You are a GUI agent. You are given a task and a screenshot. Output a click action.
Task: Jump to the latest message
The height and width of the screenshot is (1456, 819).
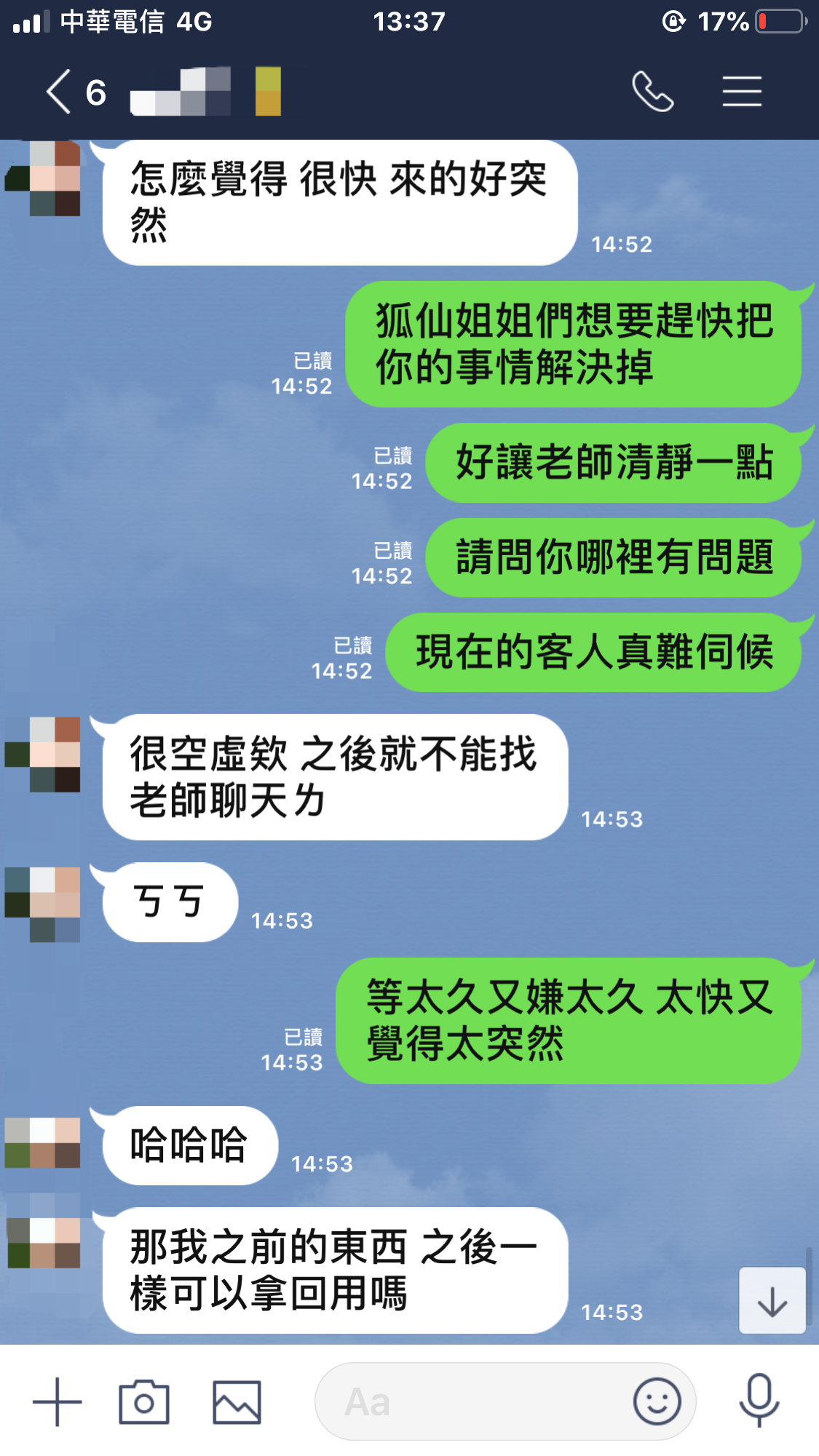(772, 1301)
